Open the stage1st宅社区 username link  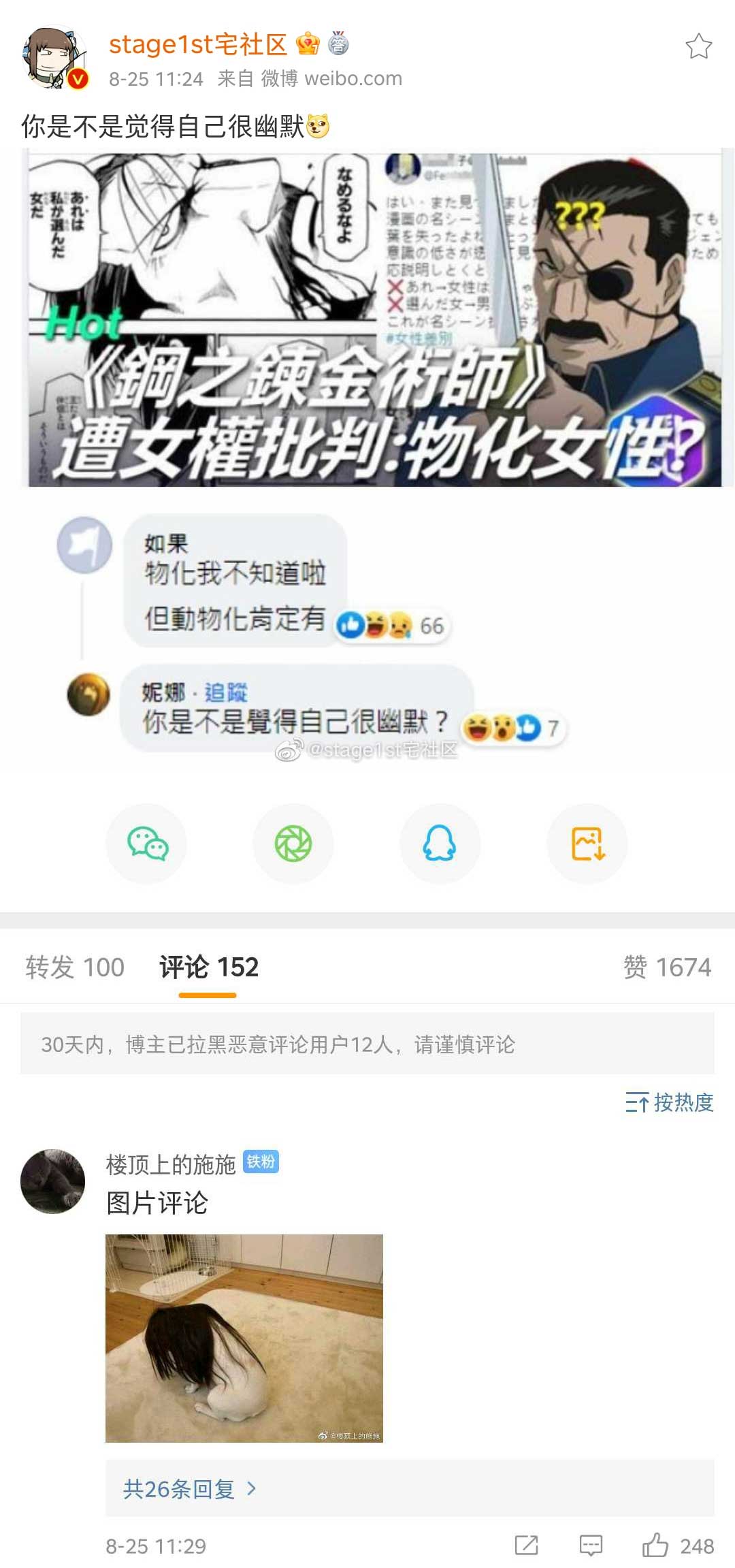[x=197, y=44]
